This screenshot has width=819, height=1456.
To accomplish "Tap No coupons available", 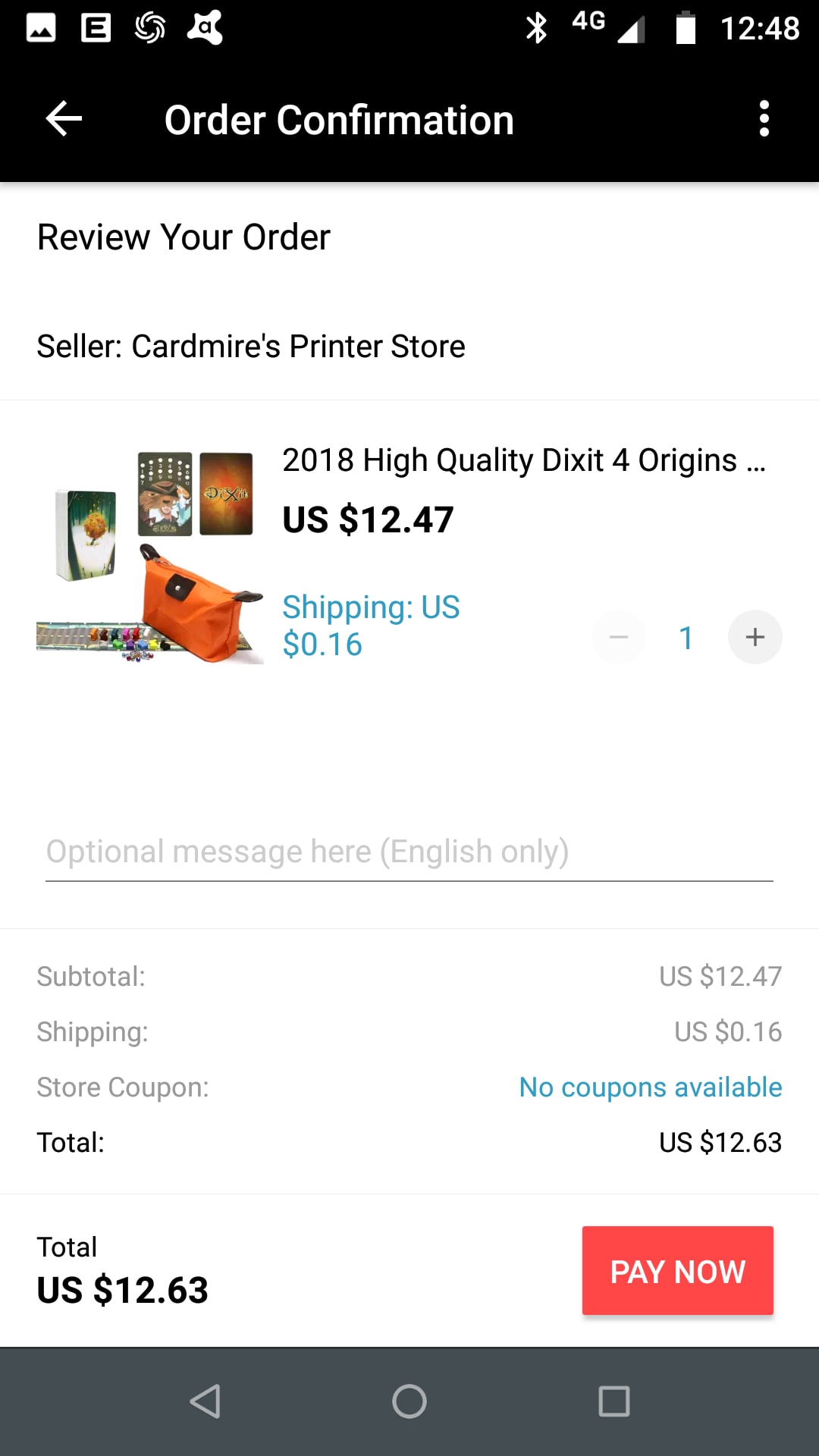I will click(x=650, y=1087).
